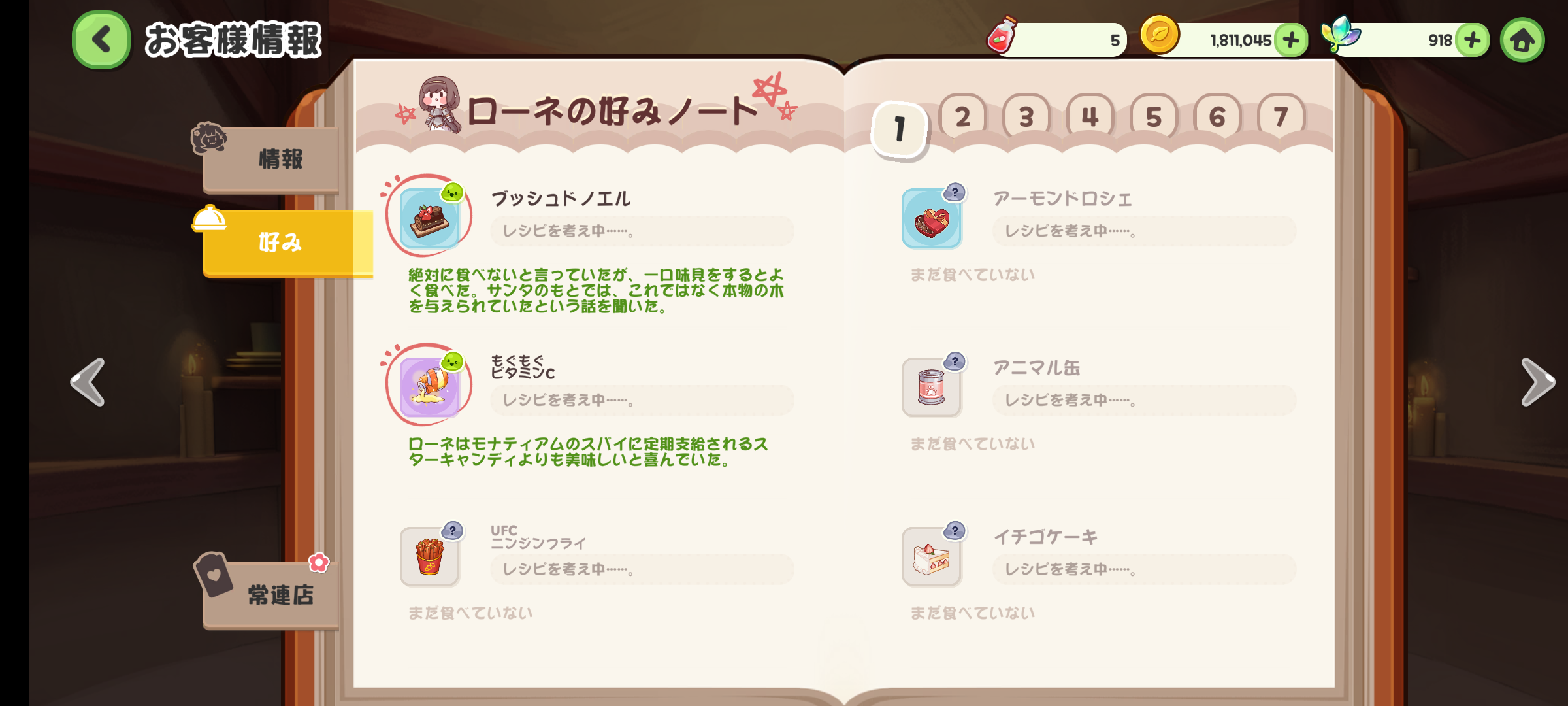Viewport: 1568px width, 706px height.
Task: Open the もぐもぐビタミンC dish icon
Action: point(429,387)
